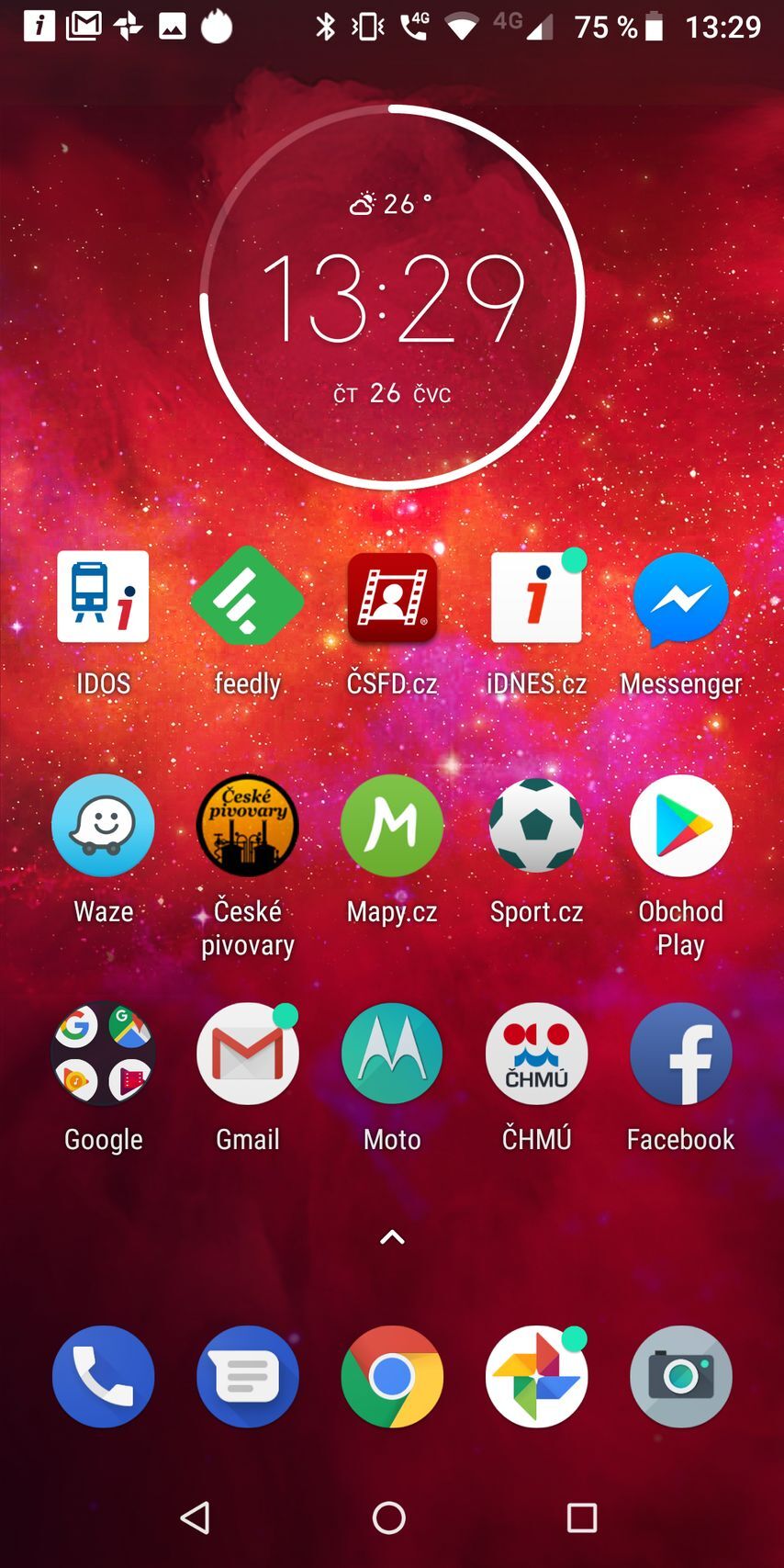Open Chrome from the dock

pos(392,1378)
